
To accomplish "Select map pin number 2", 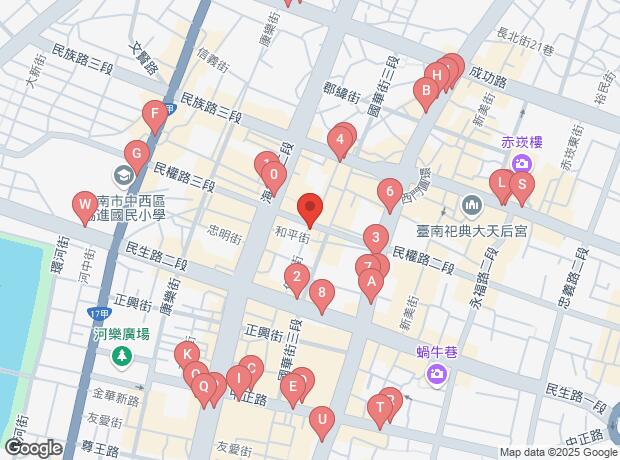I will pos(295,277).
